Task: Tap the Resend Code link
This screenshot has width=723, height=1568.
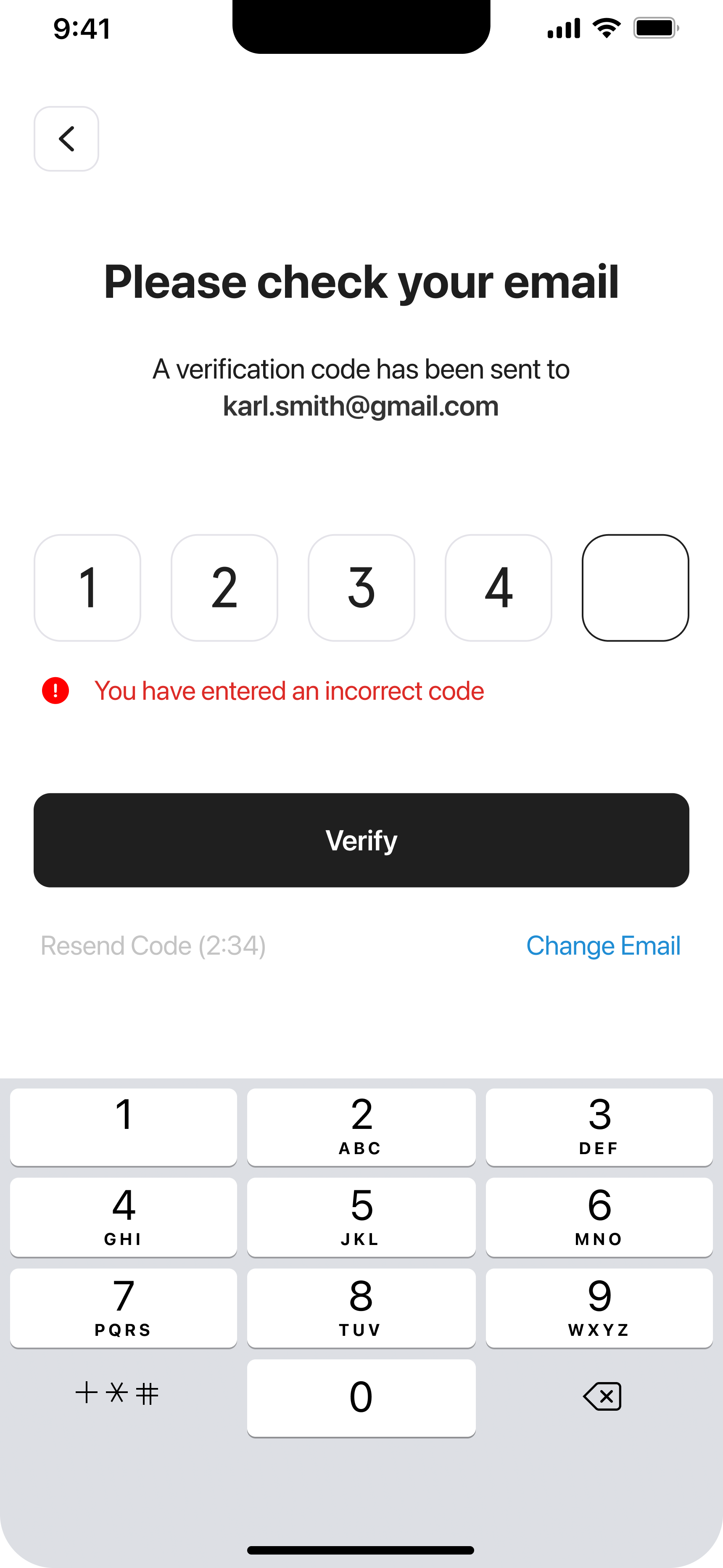Action: tap(153, 946)
